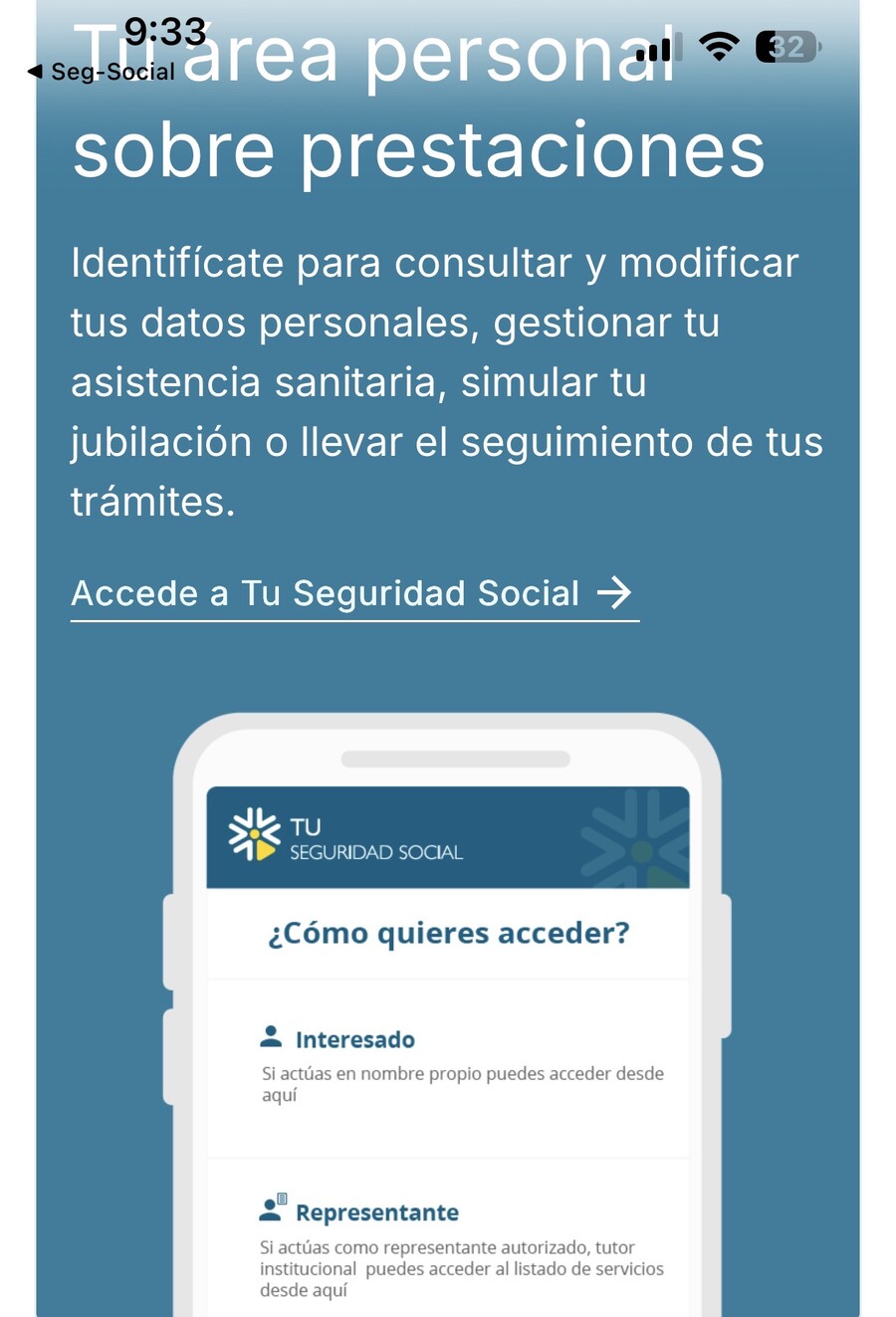Return to the Seg-Social app via back arrow
The width and height of the screenshot is (896, 1317).
point(102,72)
